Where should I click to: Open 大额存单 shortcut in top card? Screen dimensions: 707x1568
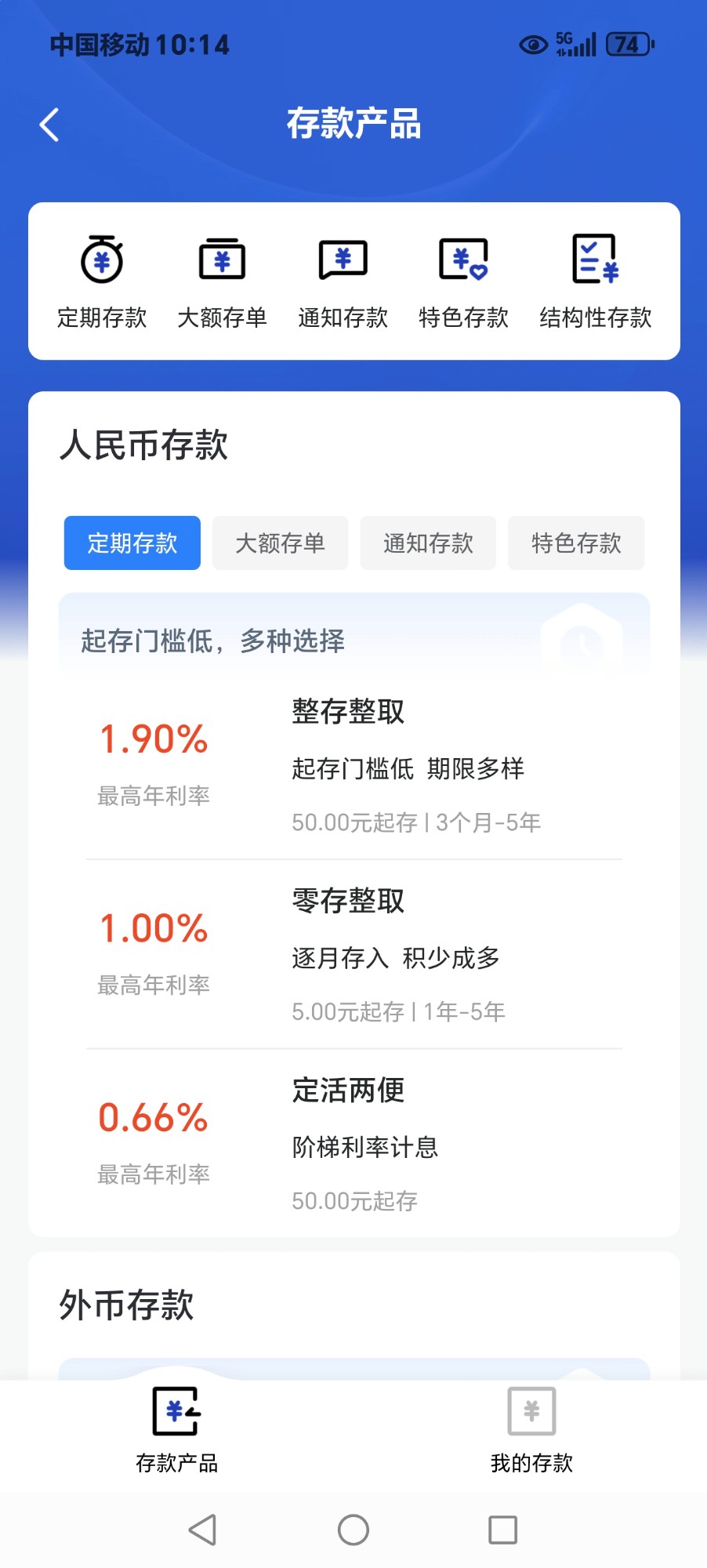tap(223, 281)
